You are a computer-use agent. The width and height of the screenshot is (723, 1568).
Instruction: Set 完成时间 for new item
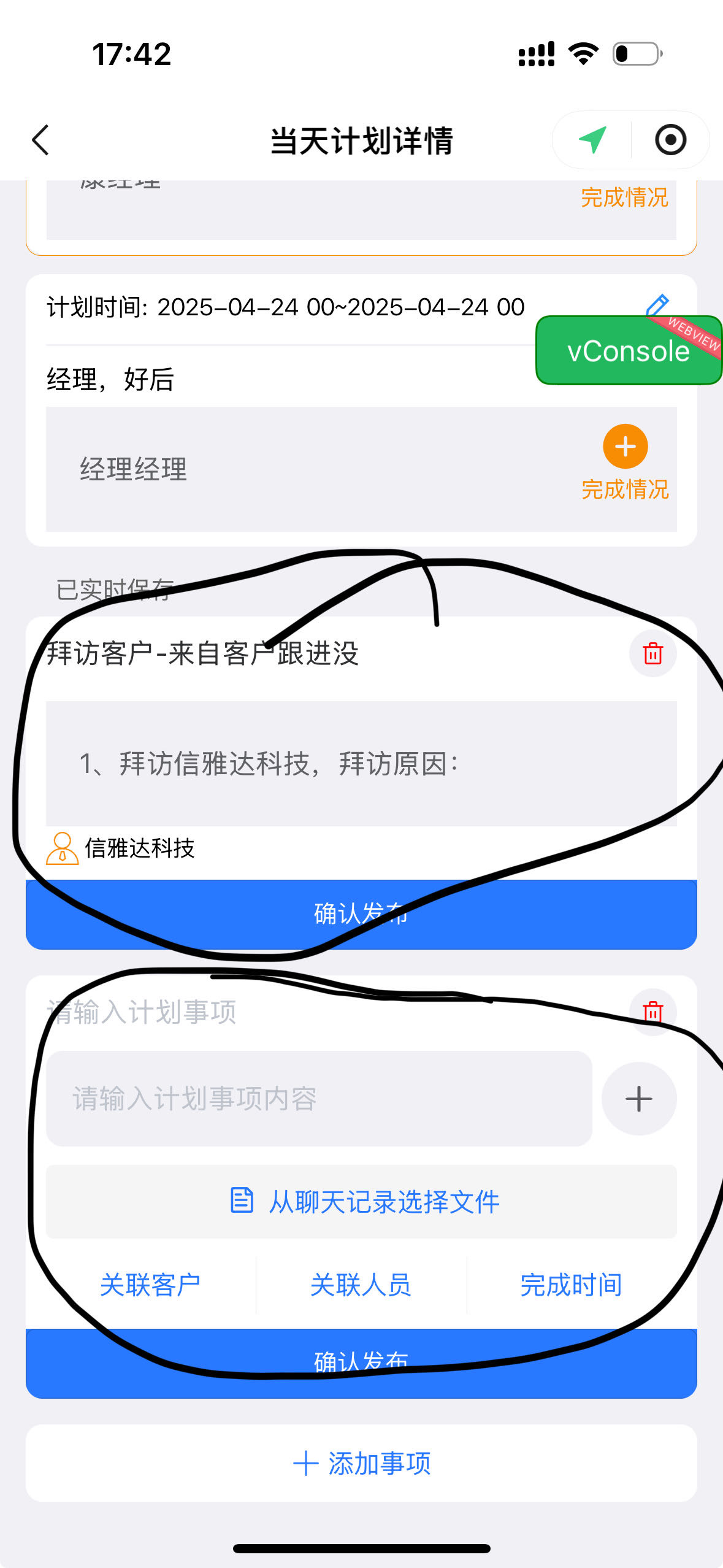point(572,1285)
